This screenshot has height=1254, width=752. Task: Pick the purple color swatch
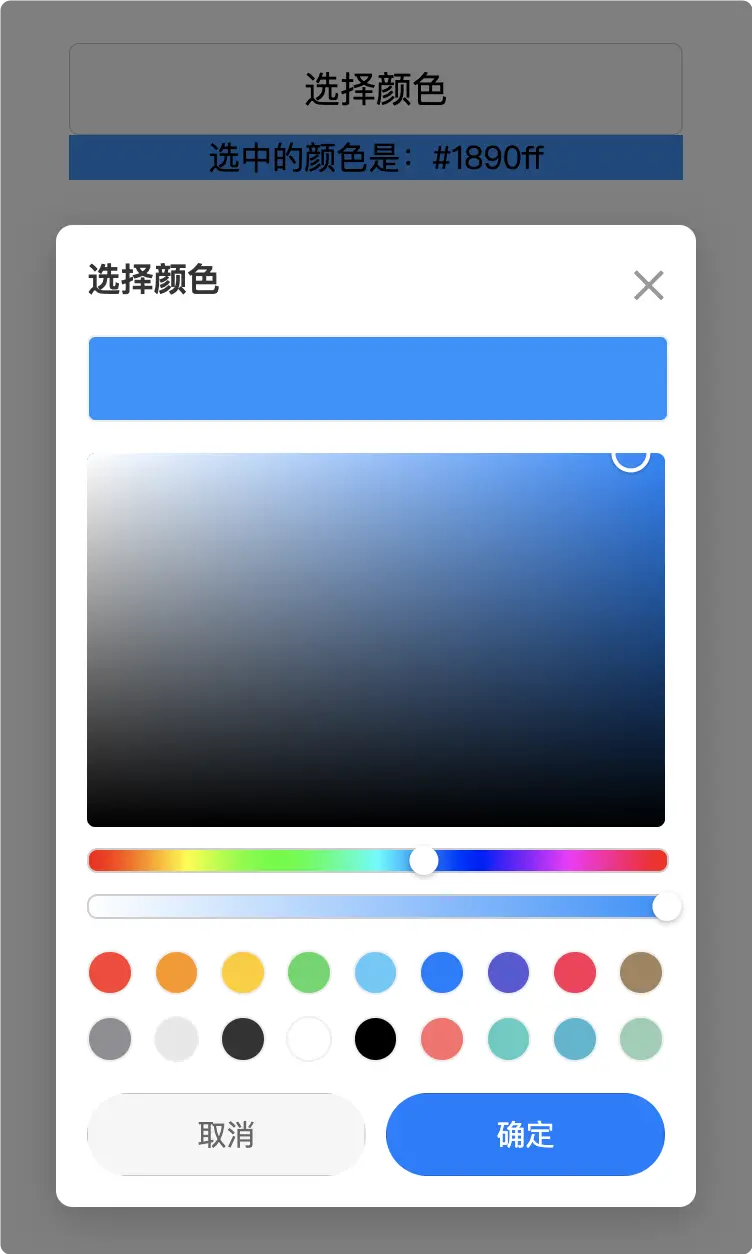pyautogui.click(x=509, y=972)
